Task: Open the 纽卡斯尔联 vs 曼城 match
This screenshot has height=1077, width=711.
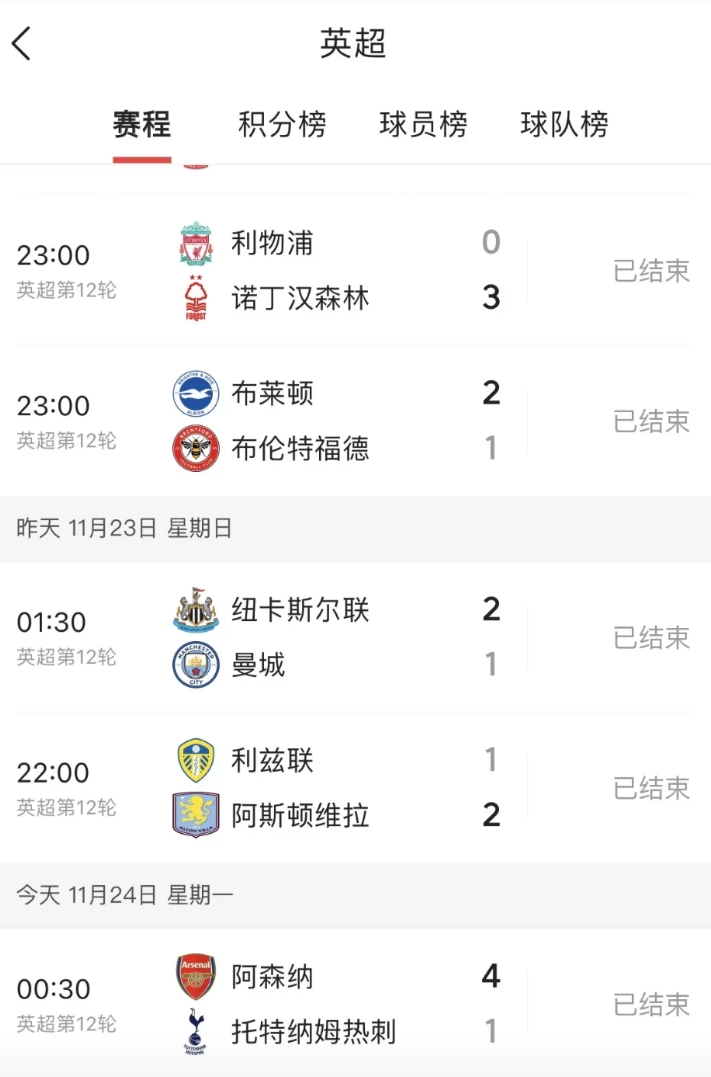Action: pyautogui.click(x=355, y=637)
